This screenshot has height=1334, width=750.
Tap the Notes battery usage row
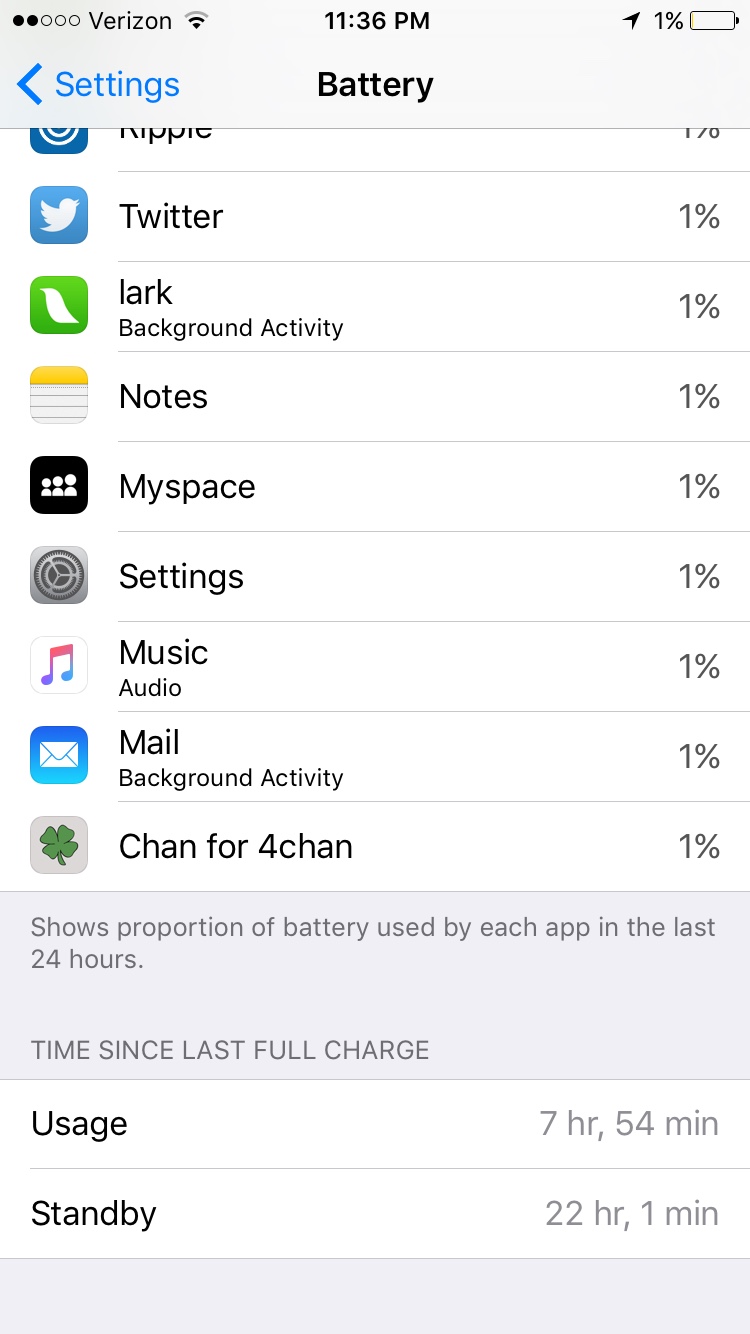tap(375, 397)
